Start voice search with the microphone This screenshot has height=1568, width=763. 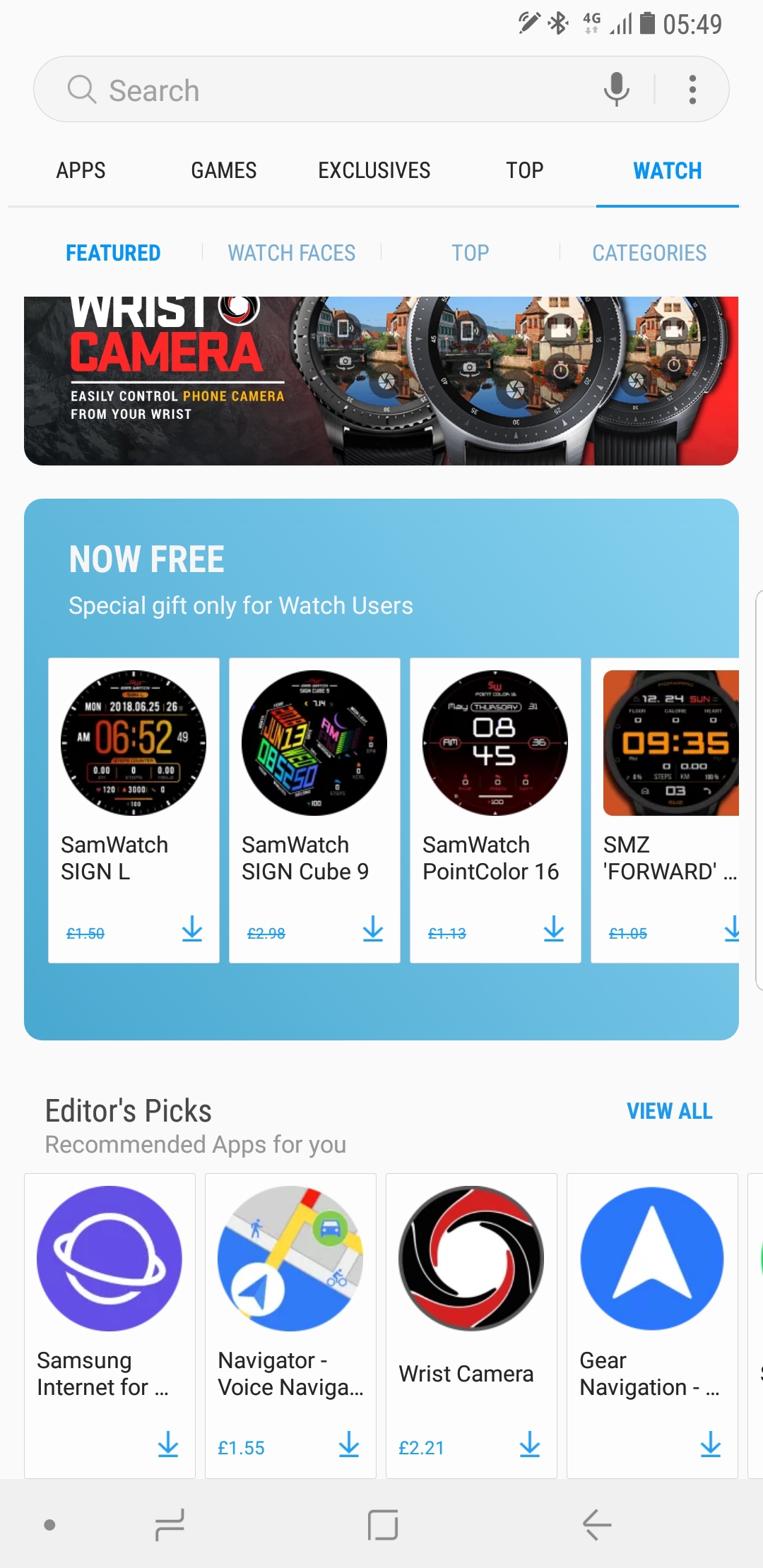(616, 90)
